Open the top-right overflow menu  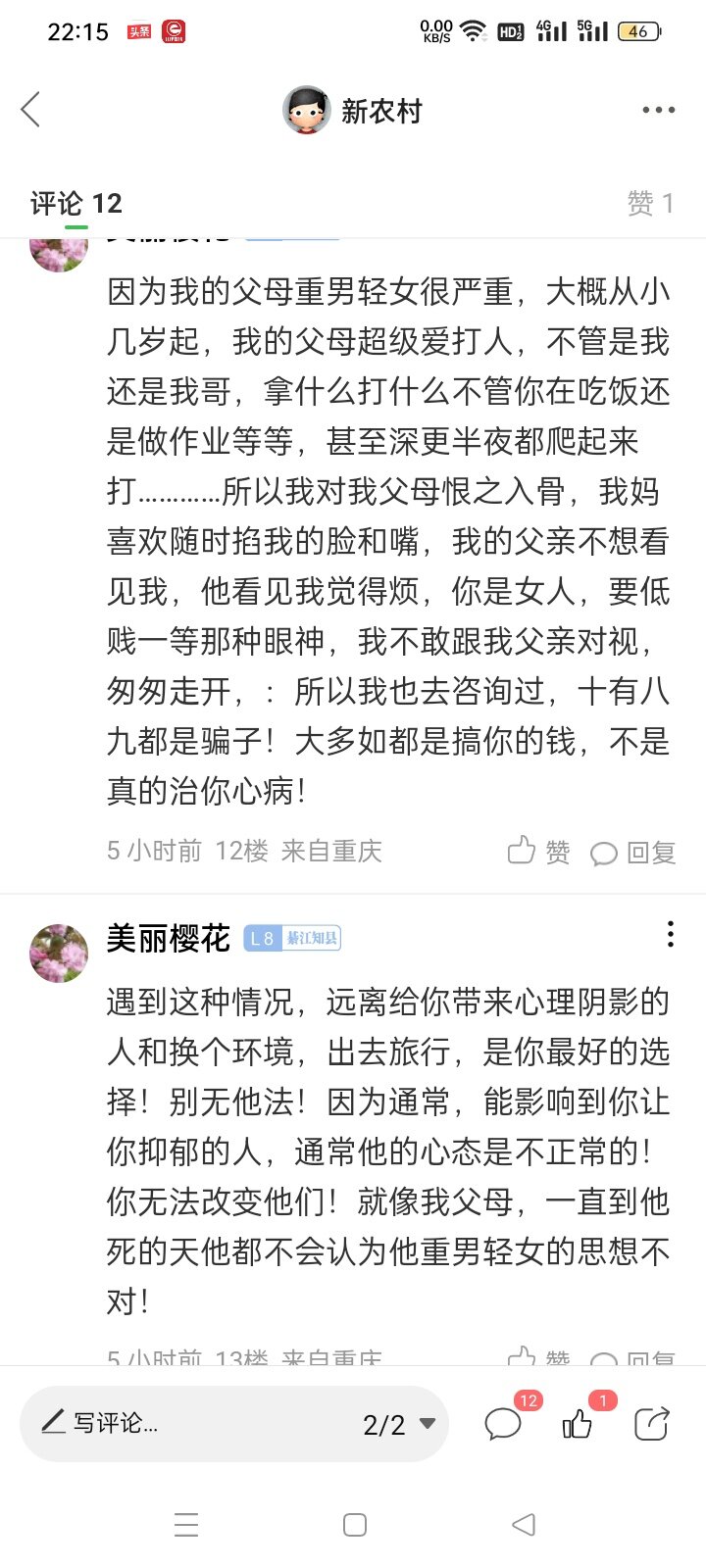click(x=658, y=110)
